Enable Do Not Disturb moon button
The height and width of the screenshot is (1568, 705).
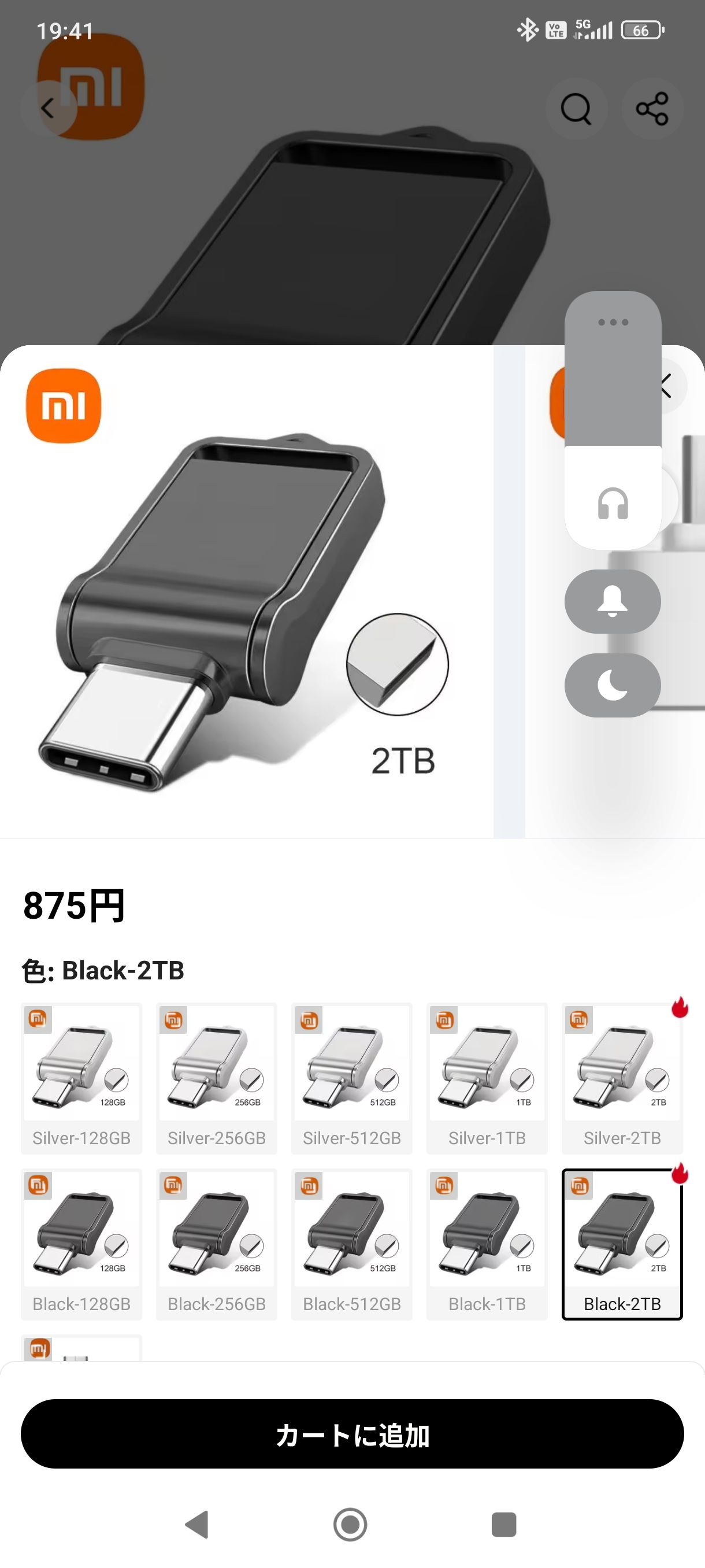[613, 685]
